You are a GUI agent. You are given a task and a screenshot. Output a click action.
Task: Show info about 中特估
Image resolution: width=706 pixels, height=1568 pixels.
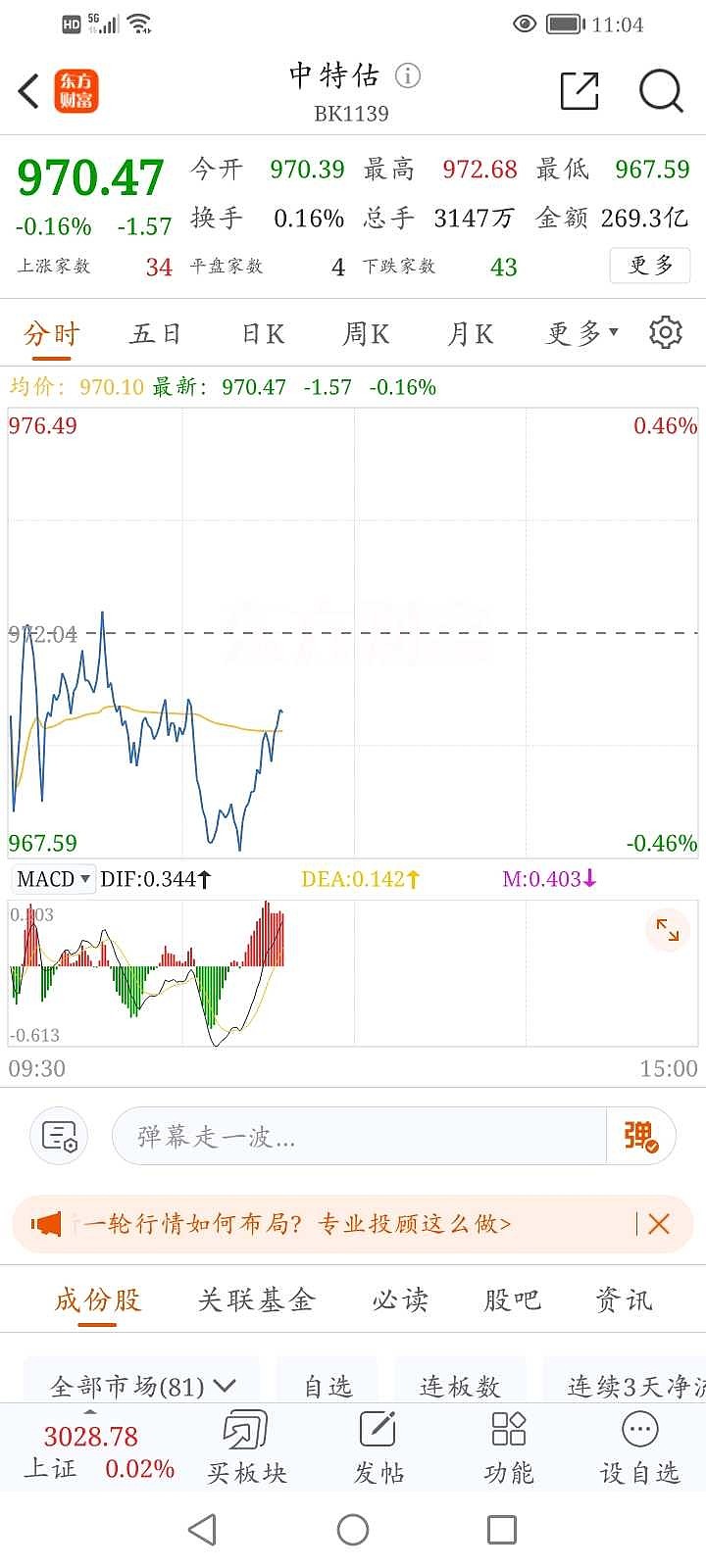tap(408, 75)
